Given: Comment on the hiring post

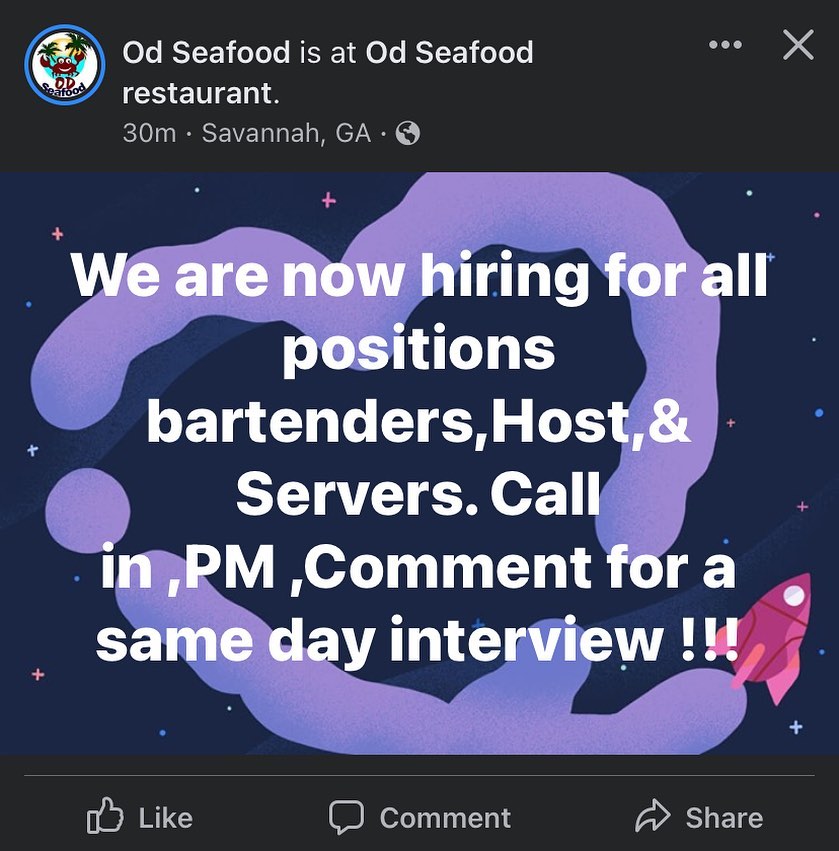Looking at the screenshot, I should [420, 817].
